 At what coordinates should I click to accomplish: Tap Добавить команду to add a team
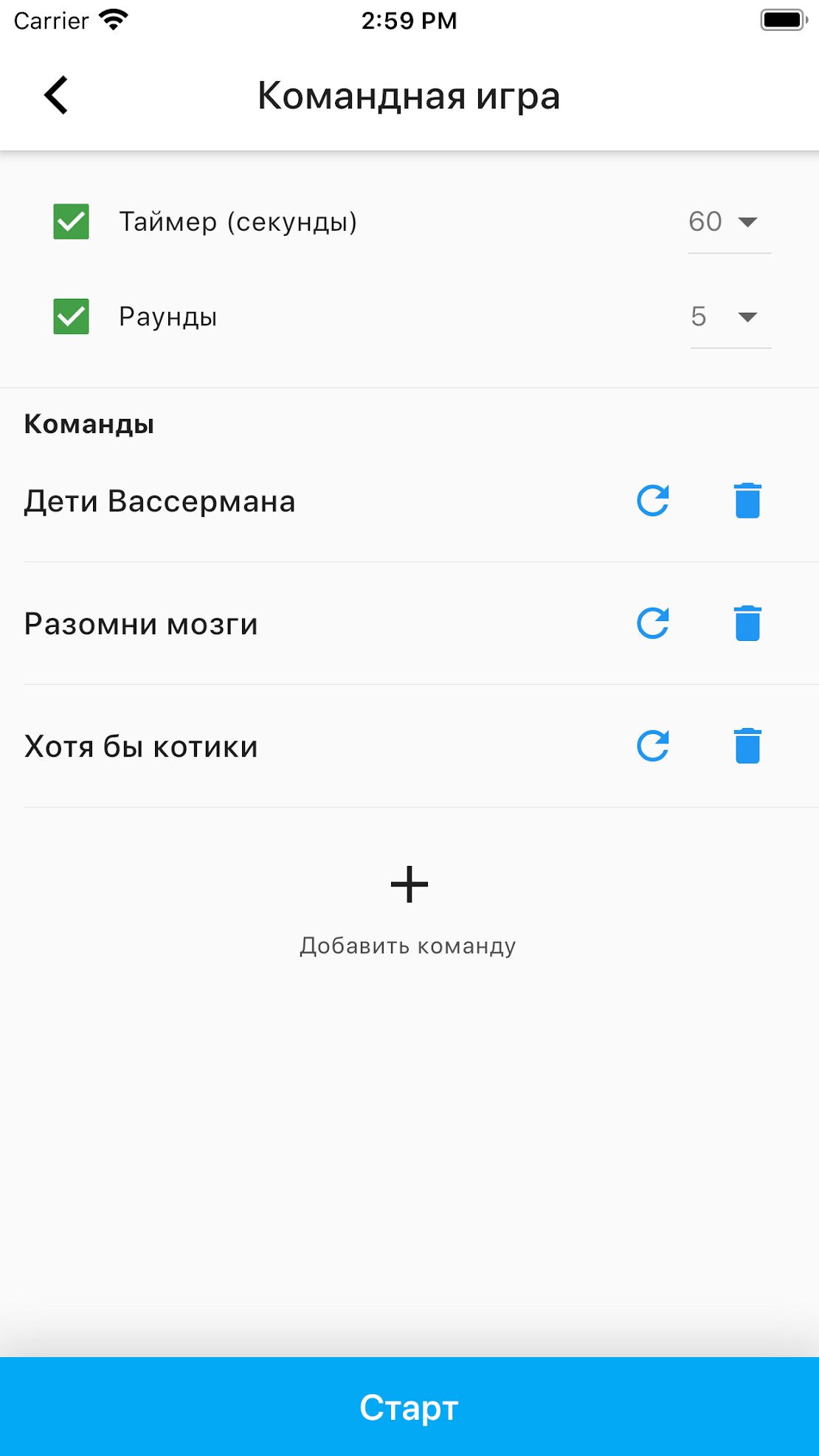point(409,912)
